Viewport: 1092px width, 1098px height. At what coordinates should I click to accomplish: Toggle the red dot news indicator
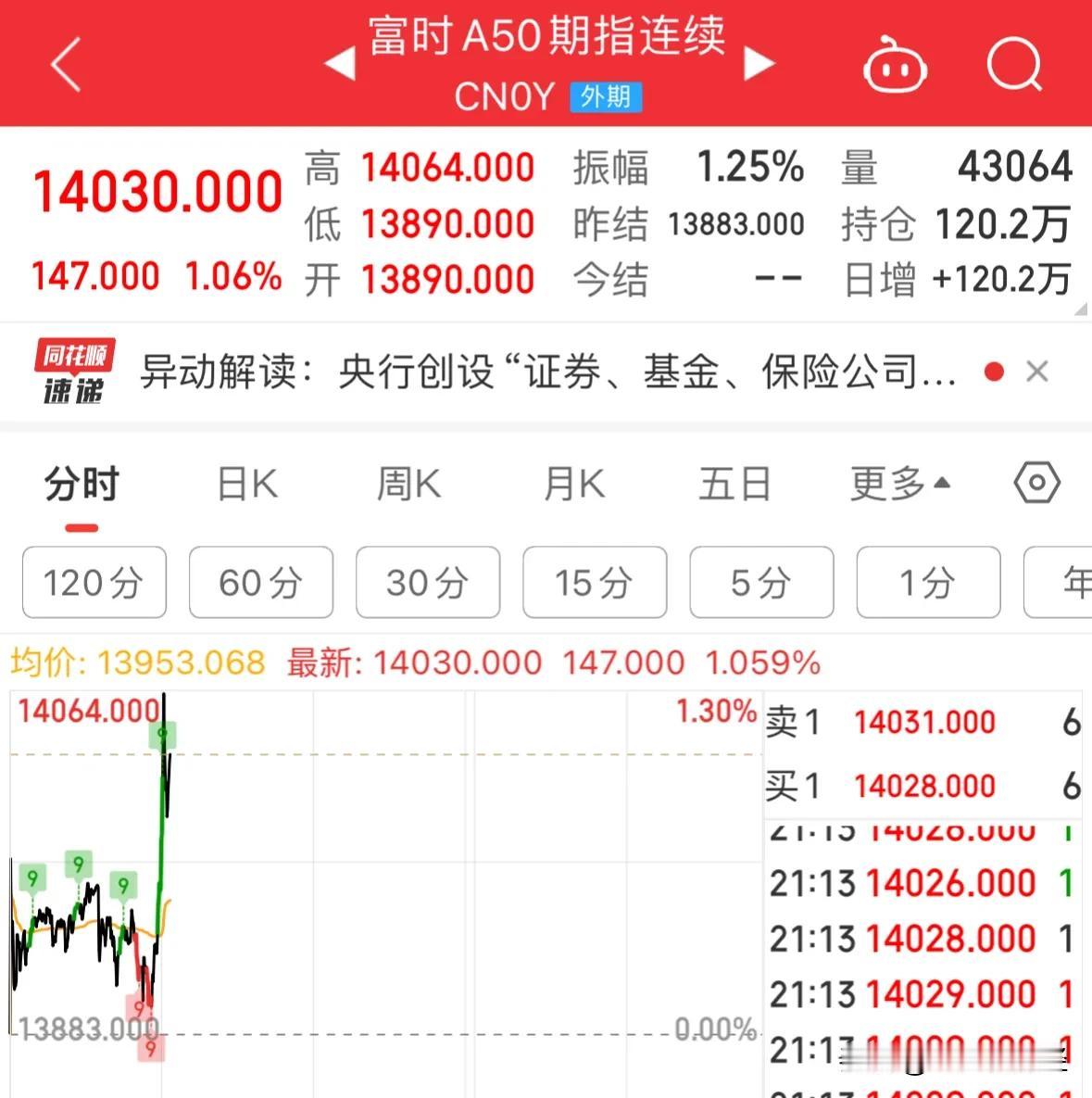coord(995,371)
